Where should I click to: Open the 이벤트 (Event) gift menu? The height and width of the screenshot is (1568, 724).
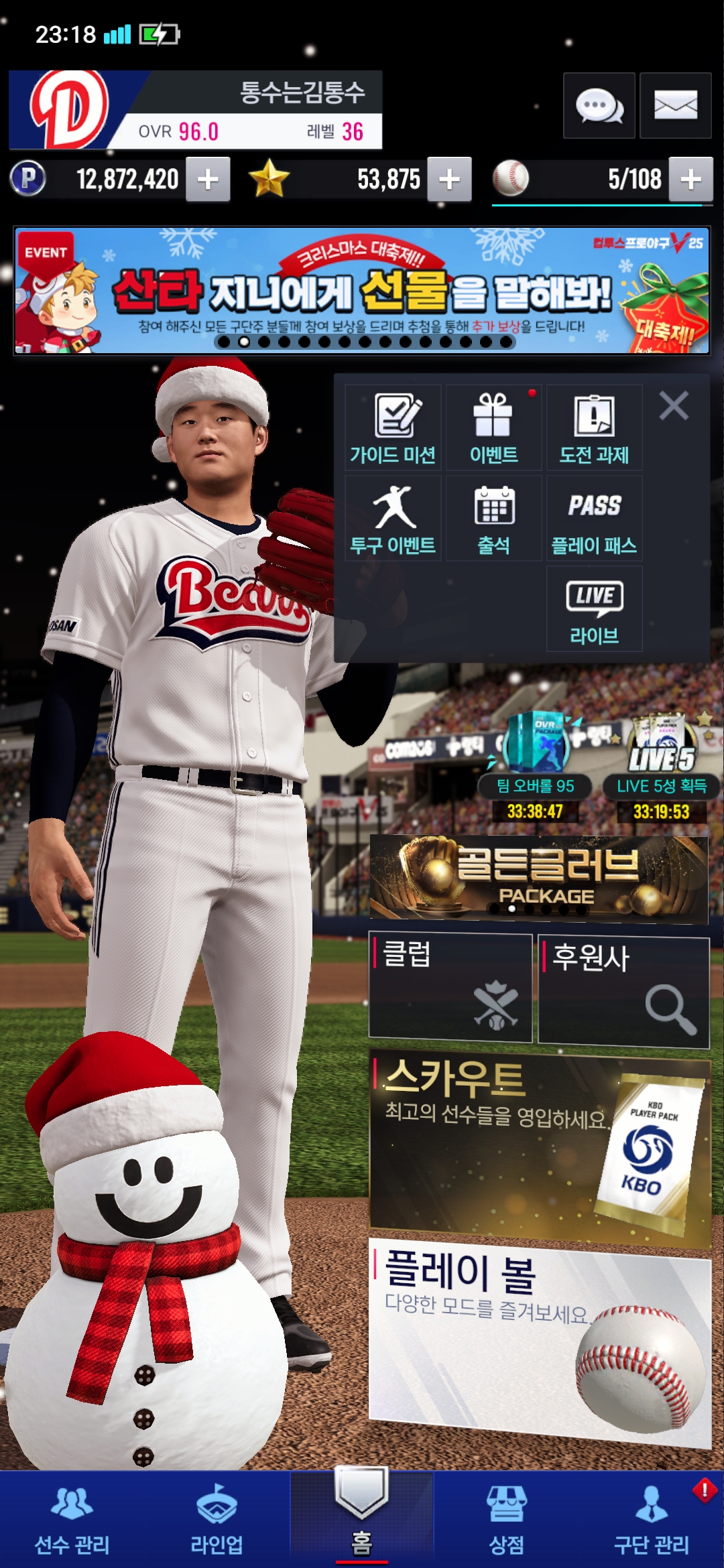coord(493,428)
